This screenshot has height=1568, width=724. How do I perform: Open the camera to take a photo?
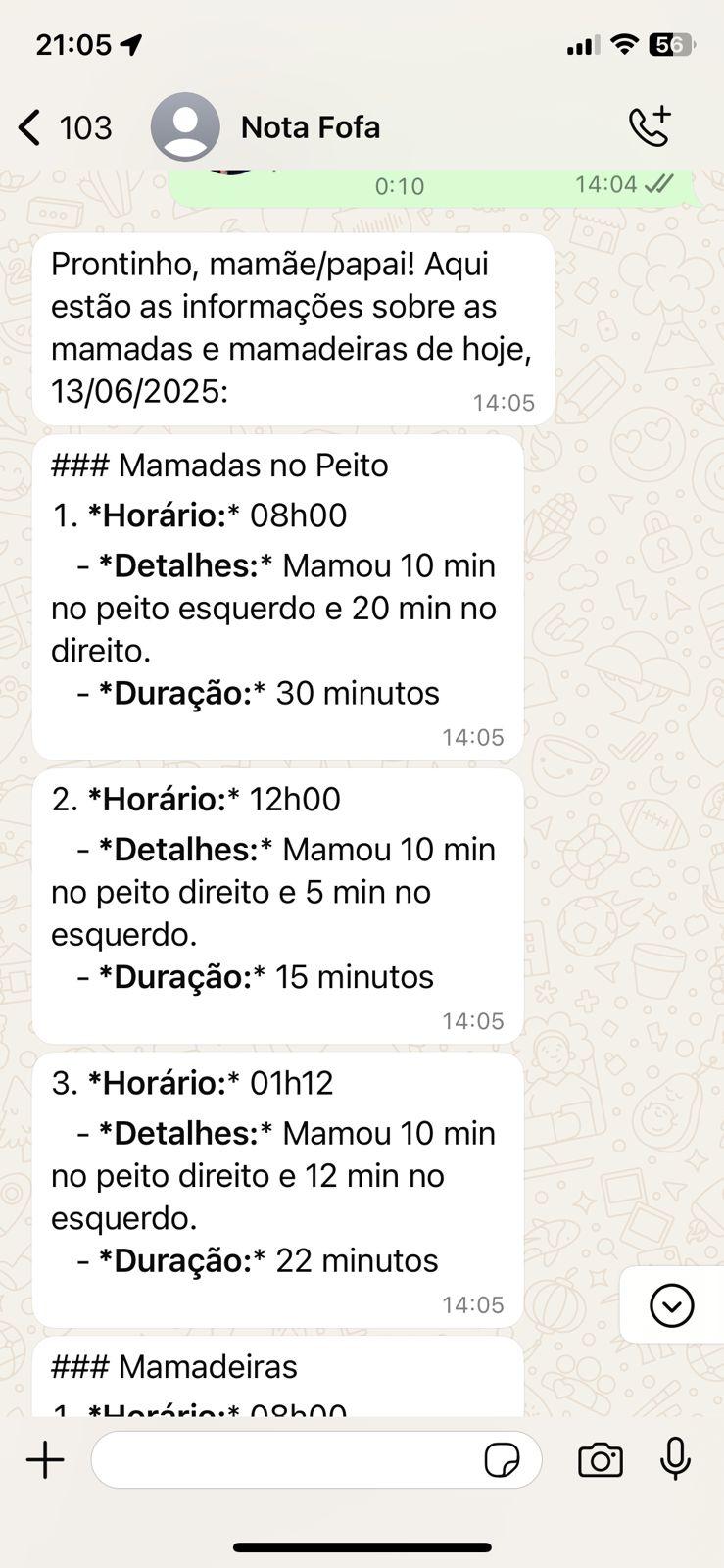tap(601, 1459)
